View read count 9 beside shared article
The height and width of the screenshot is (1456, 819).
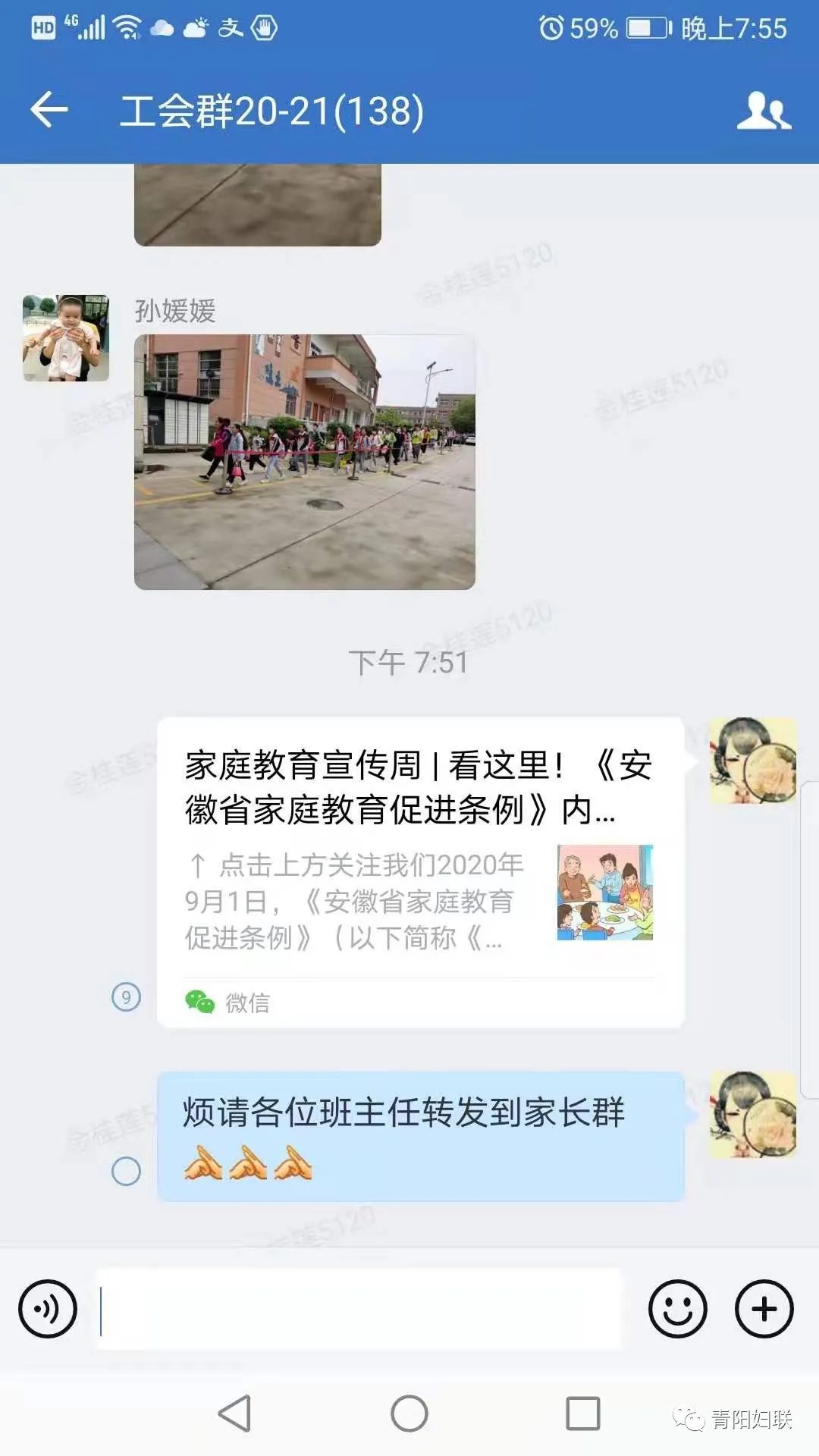[x=126, y=996]
